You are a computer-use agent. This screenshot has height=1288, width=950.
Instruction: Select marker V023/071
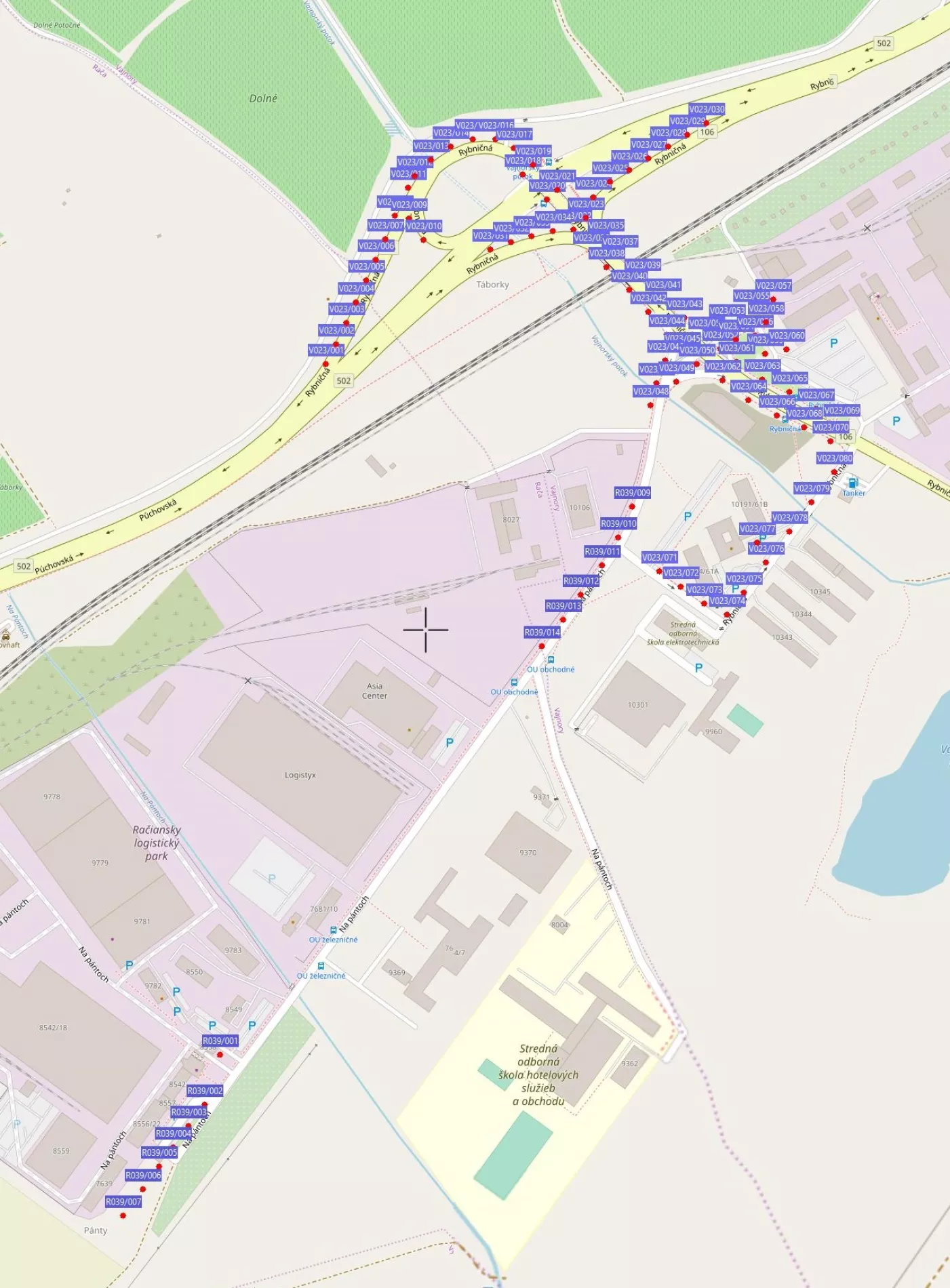click(x=659, y=571)
